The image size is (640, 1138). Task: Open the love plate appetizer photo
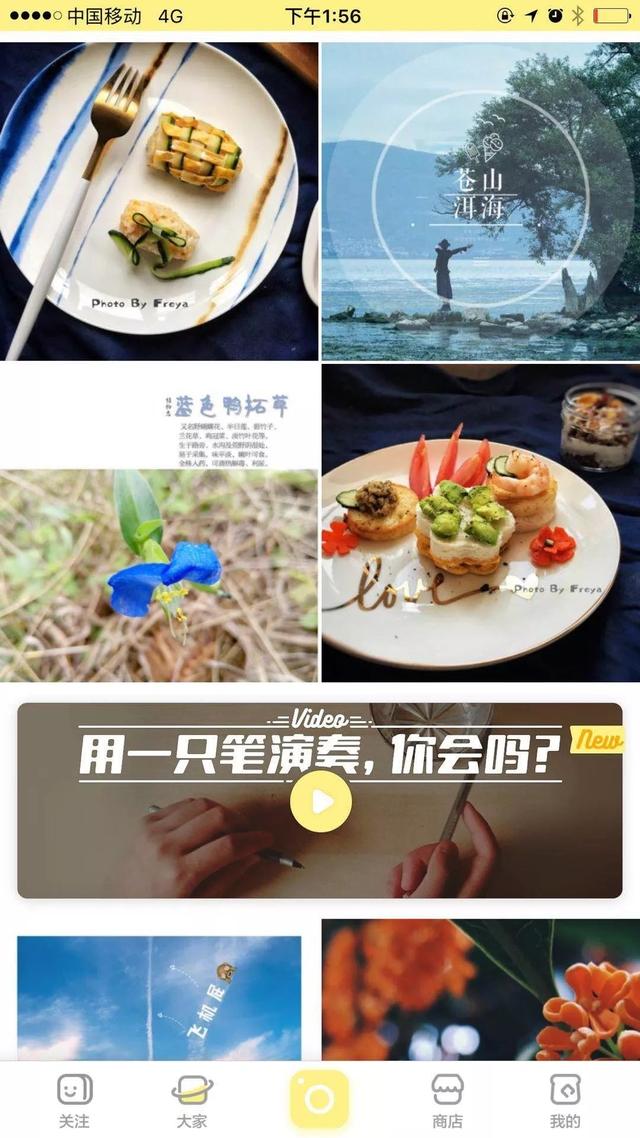(x=480, y=523)
